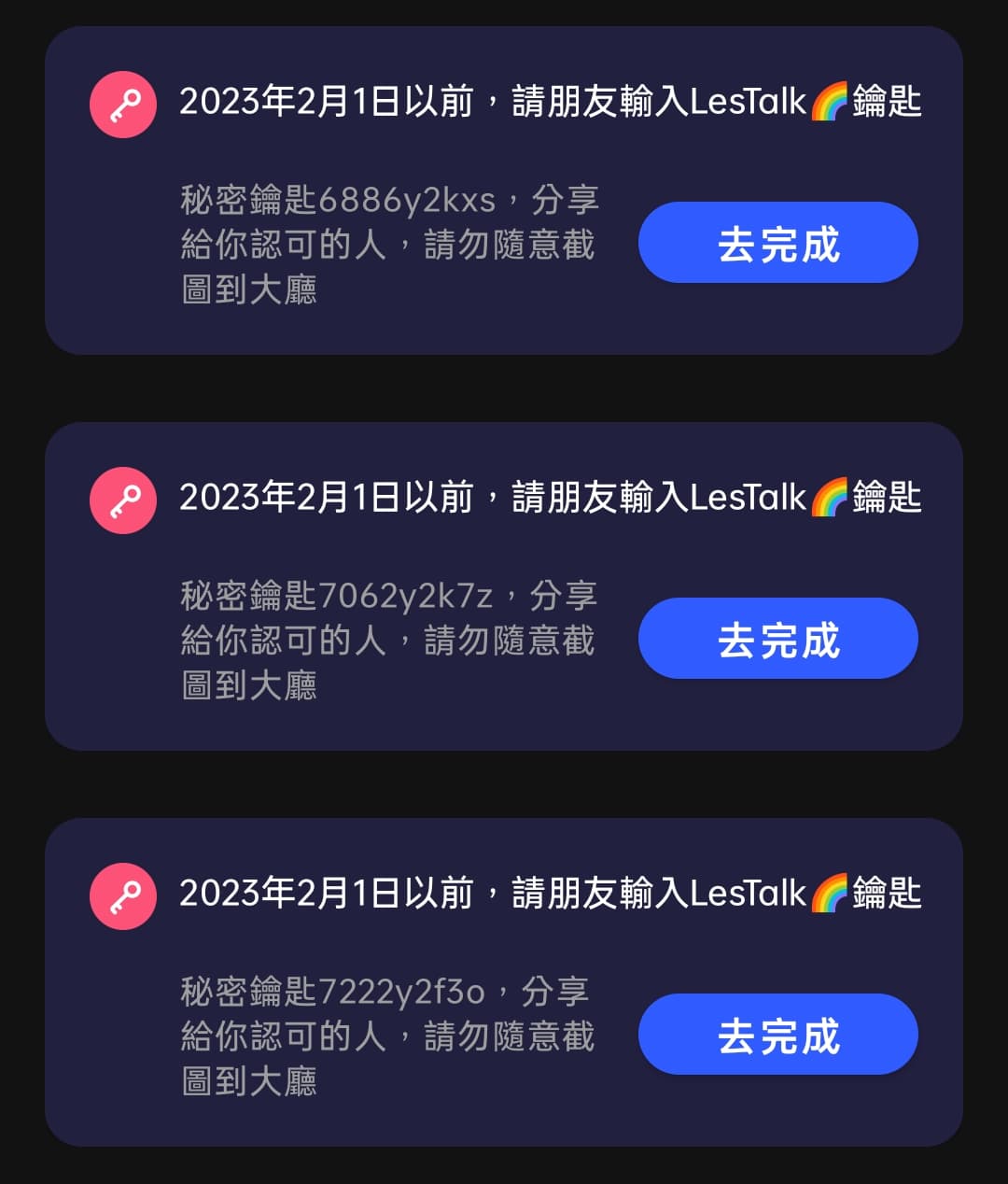Click the pink key icon on the third card
The height and width of the screenshot is (1184, 1008).
point(122,895)
